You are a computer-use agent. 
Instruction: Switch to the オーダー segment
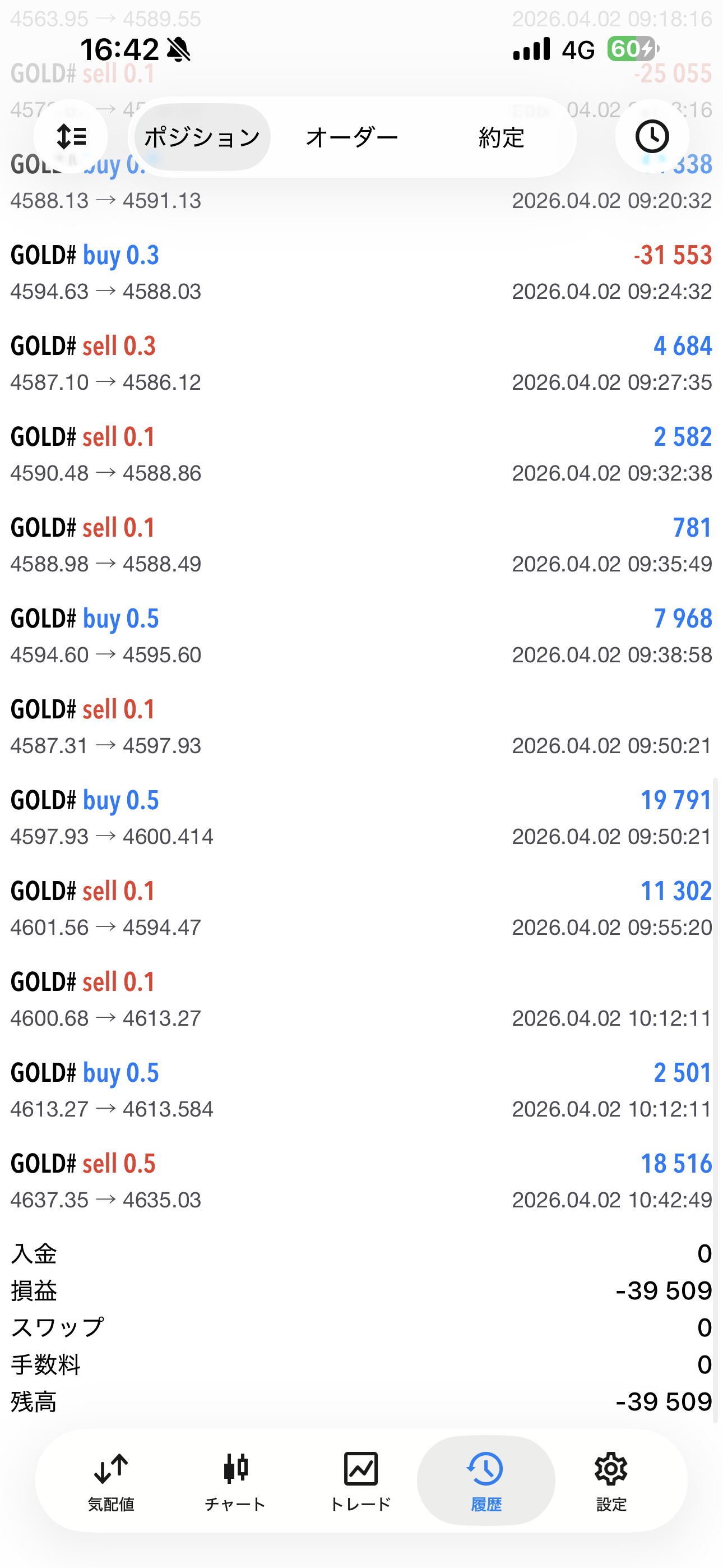pos(352,137)
